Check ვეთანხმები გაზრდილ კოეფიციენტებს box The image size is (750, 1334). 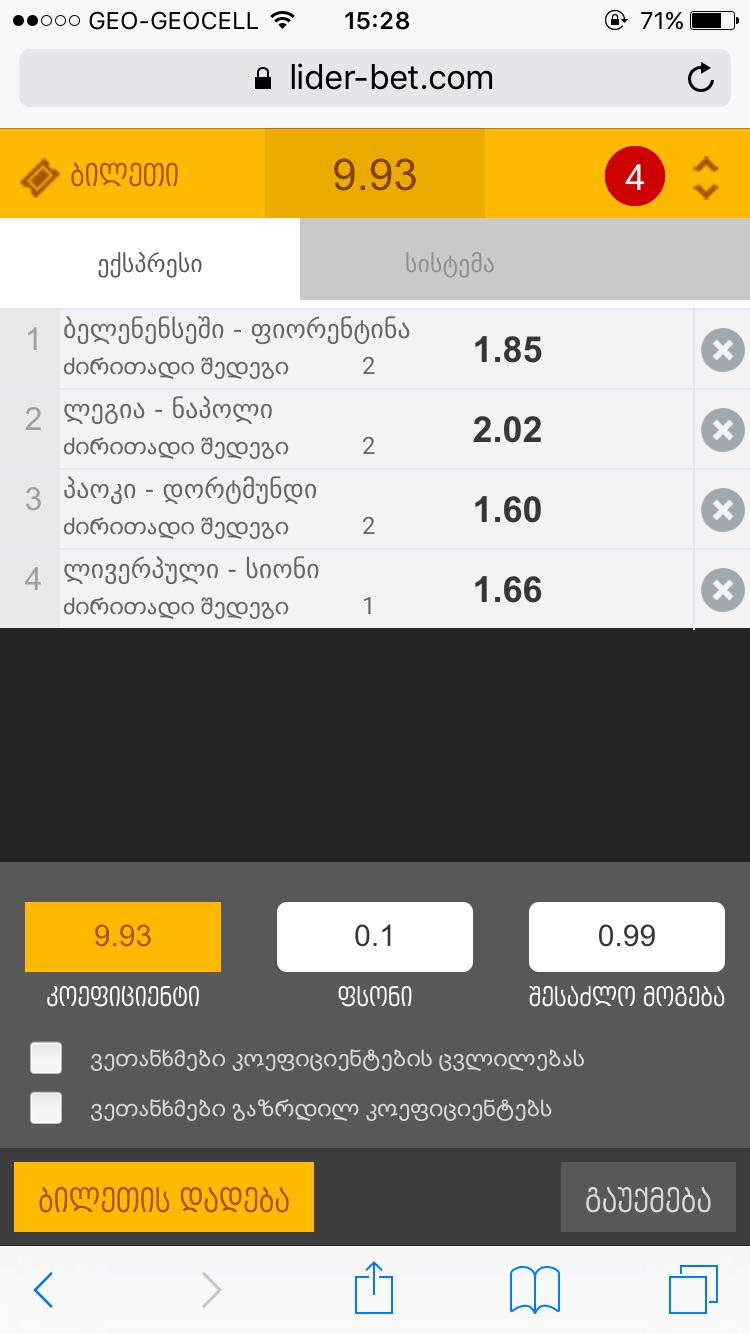click(x=46, y=1108)
